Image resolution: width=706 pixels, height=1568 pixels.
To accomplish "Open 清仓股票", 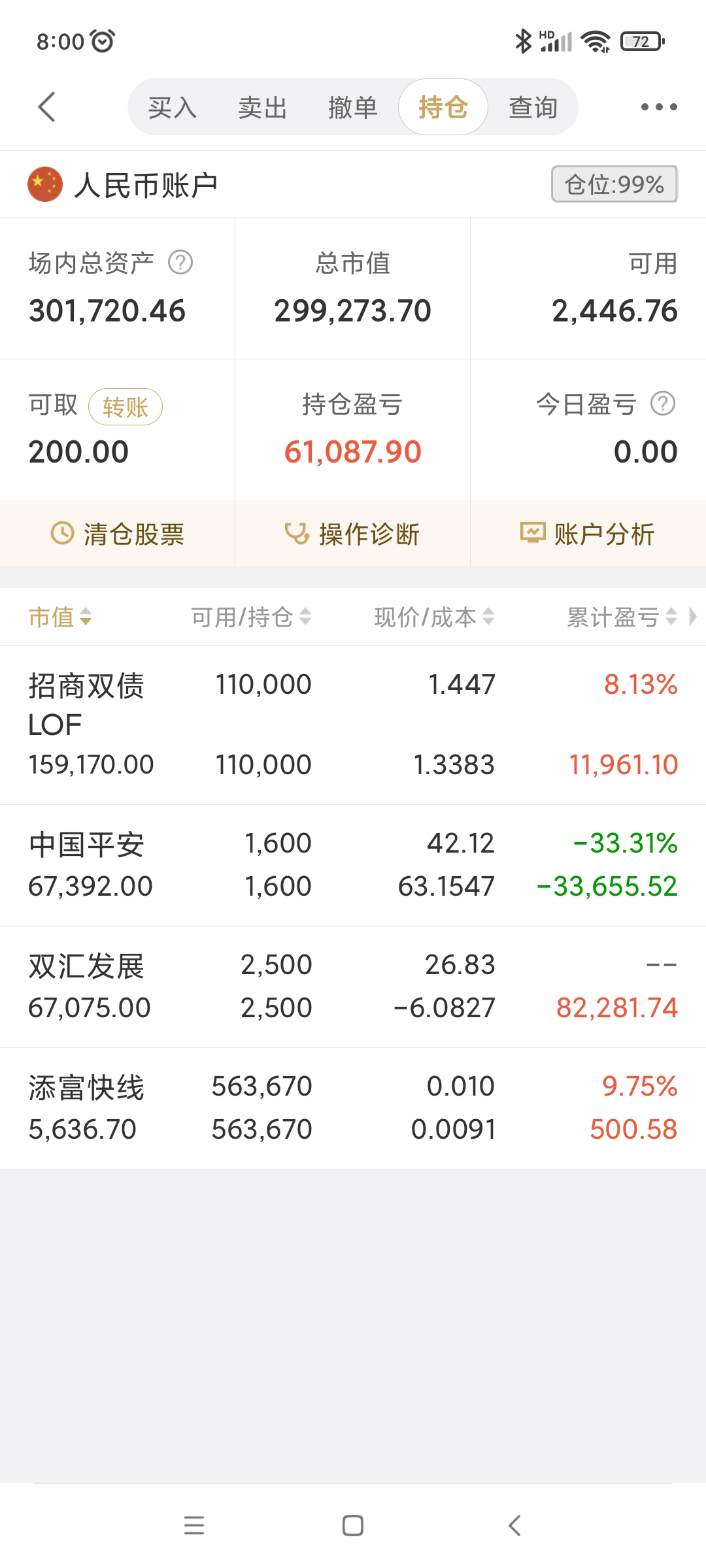I will coord(118,534).
